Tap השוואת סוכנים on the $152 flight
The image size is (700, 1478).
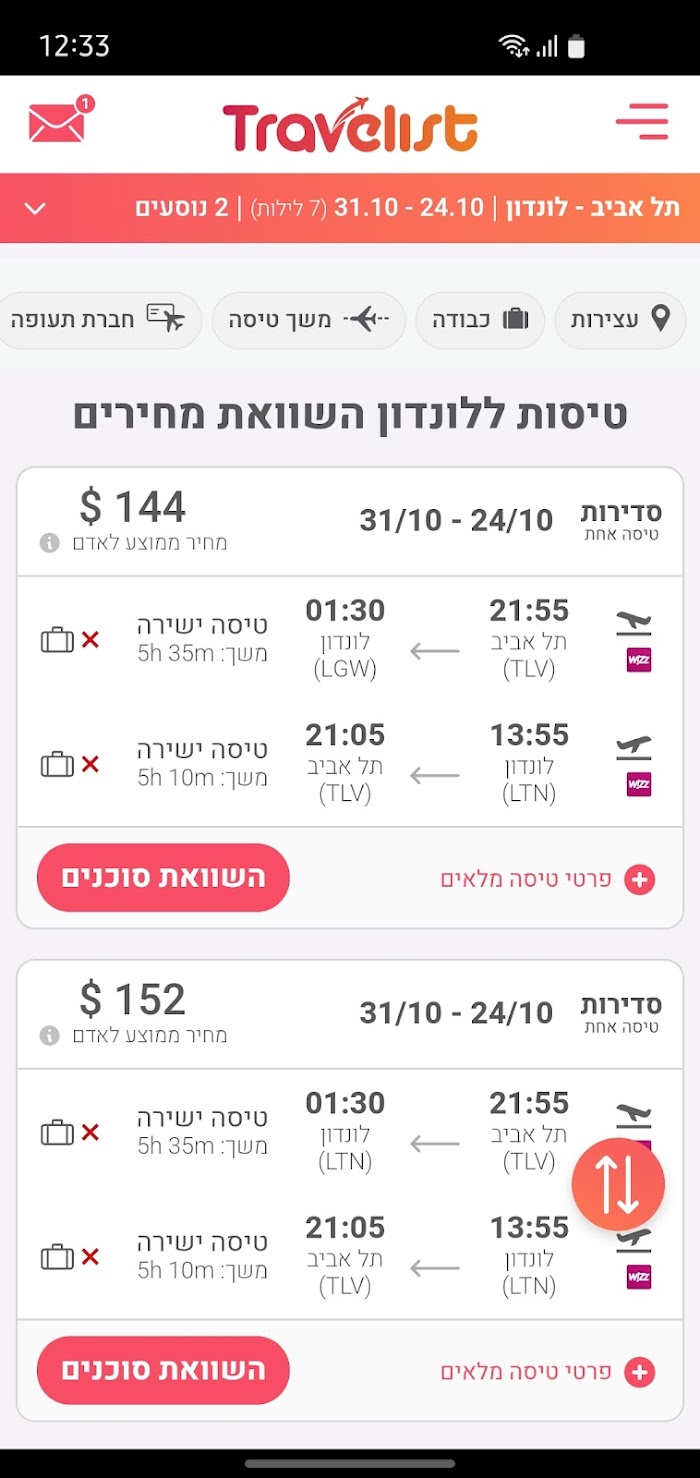[x=163, y=1370]
